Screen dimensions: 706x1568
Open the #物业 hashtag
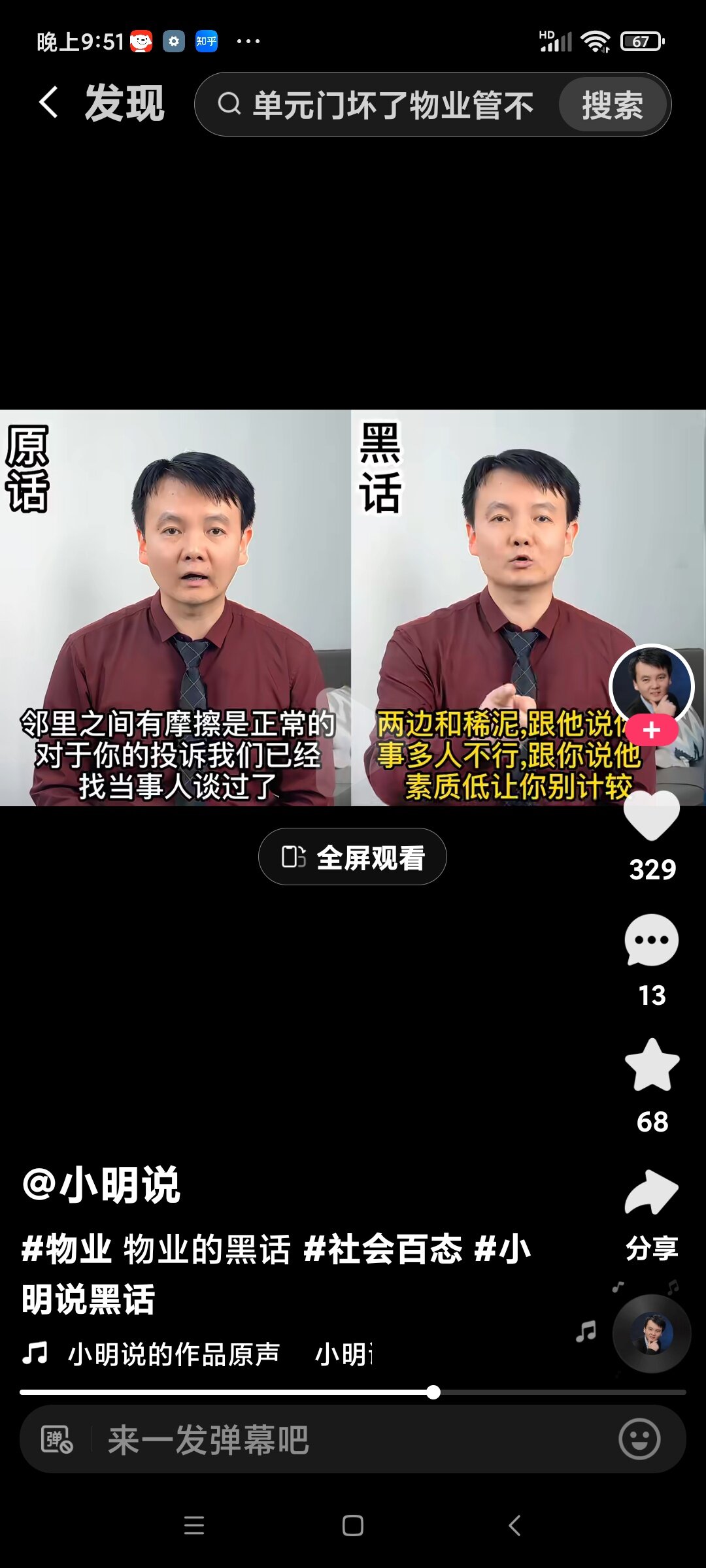click(x=66, y=1249)
